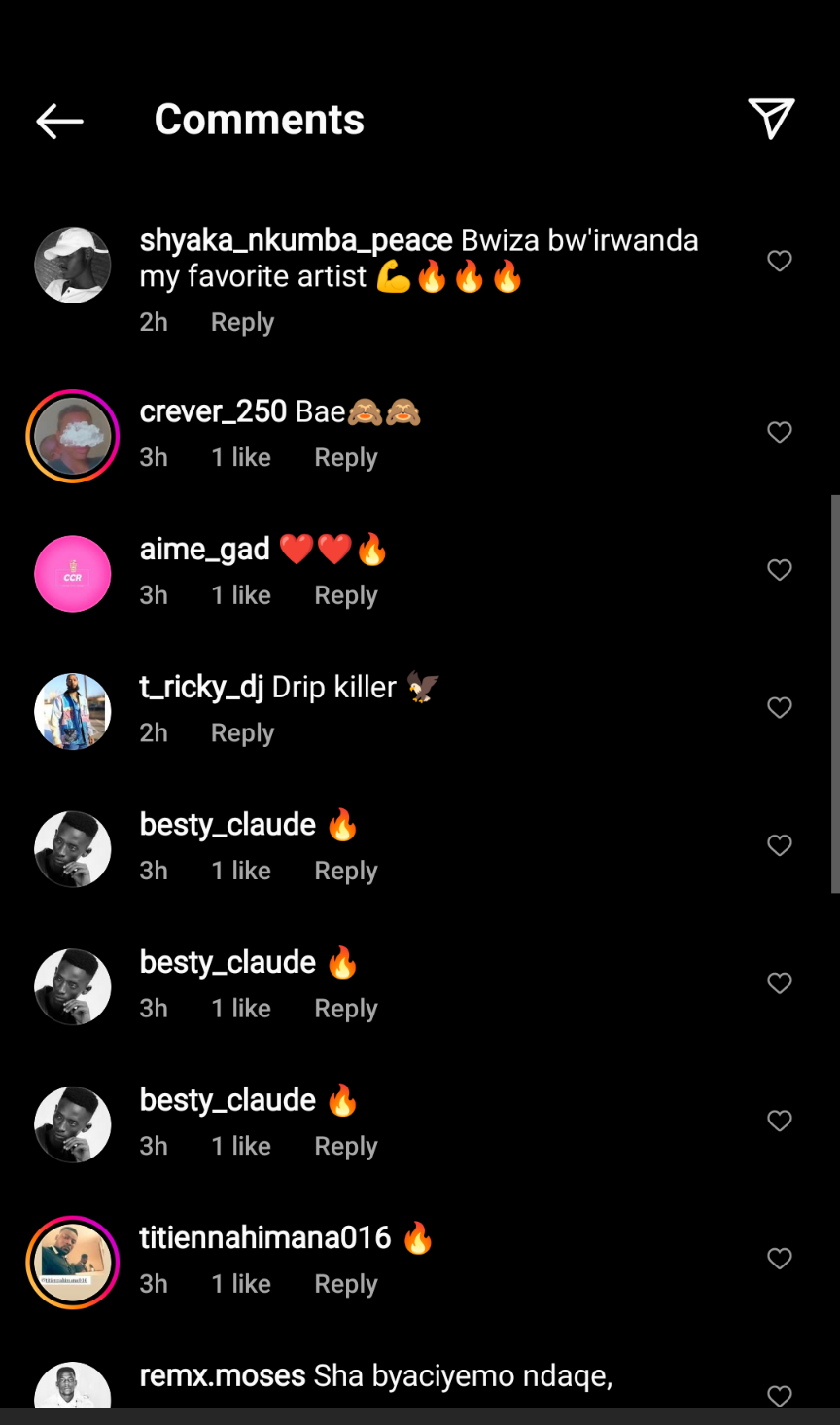See who liked titiennahimana016's comment

coord(241,1284)
